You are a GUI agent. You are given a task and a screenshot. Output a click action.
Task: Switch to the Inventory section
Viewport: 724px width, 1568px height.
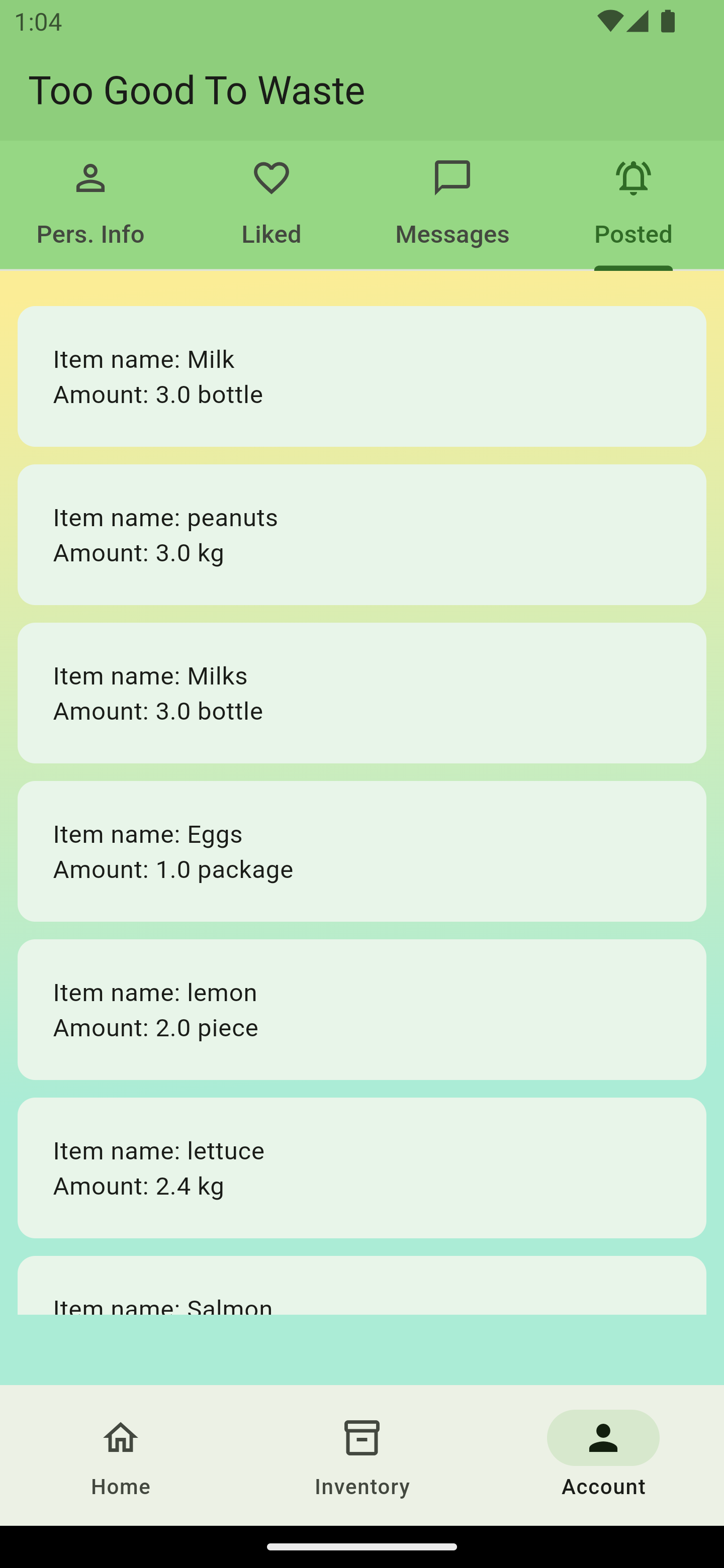[x=361, y=1456]
